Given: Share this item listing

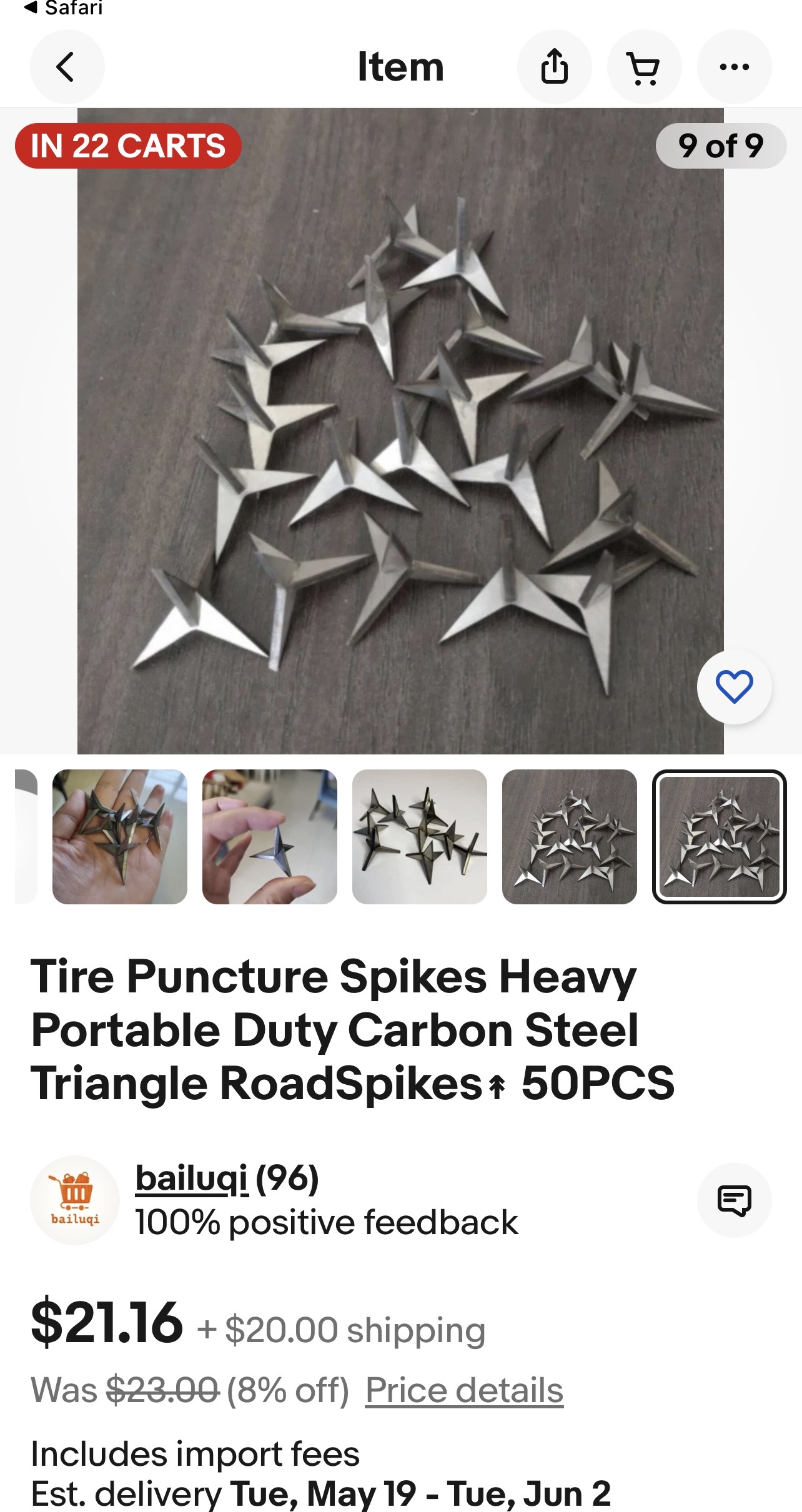Looking at the screenshot, I should point(554,67).
